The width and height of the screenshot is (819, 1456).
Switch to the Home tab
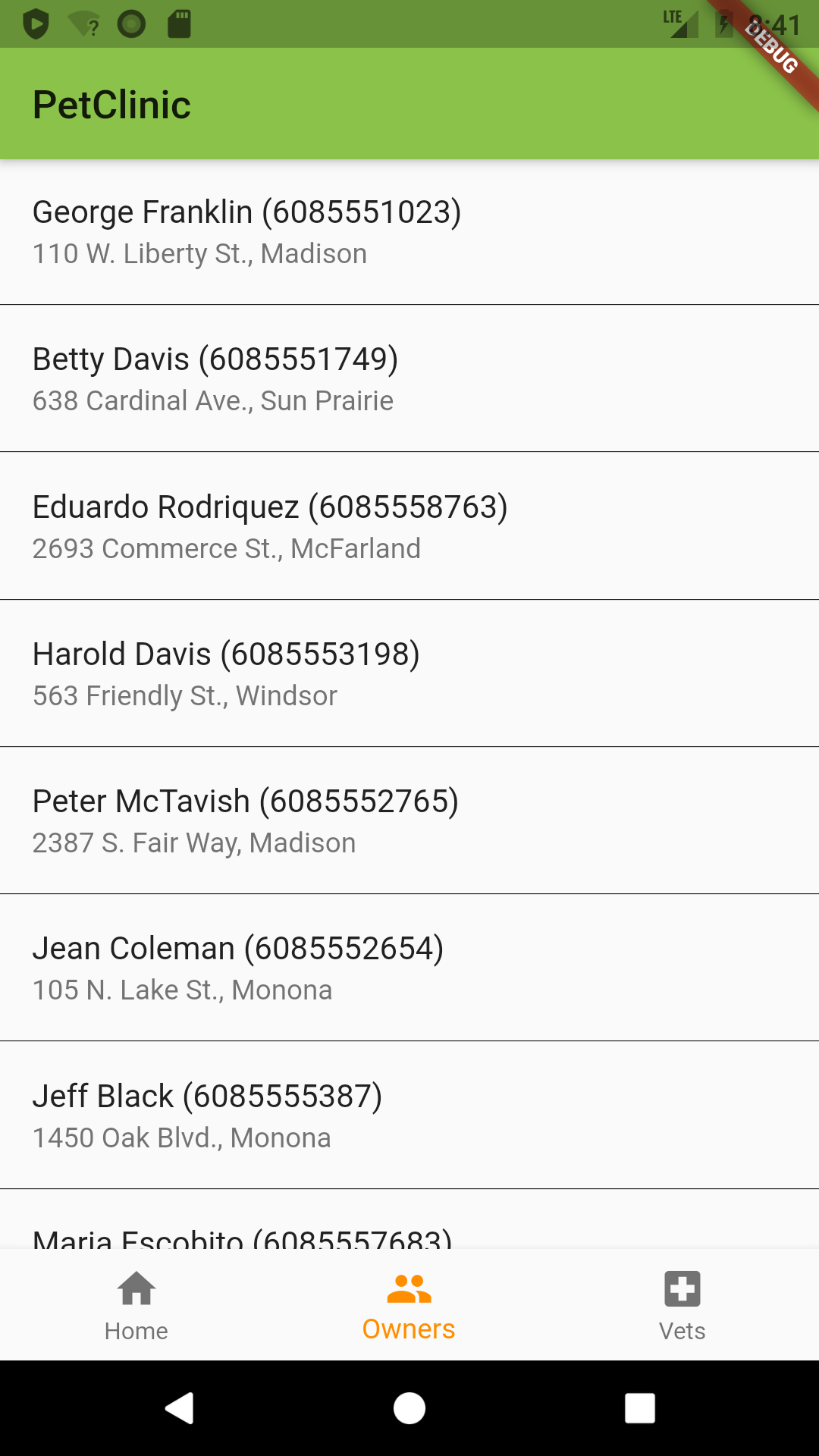(x=136, y=1306)
